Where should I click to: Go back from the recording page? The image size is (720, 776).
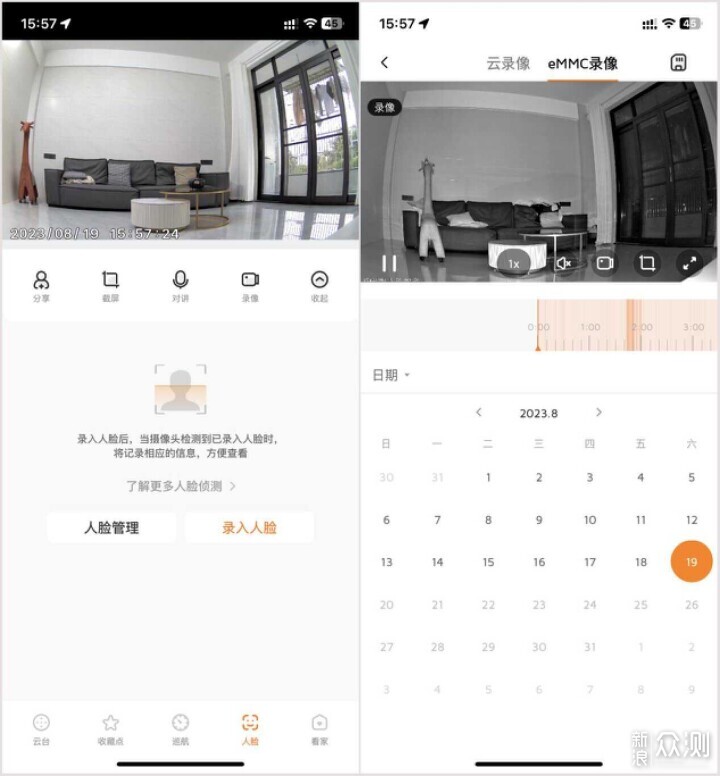pos(385,62)
